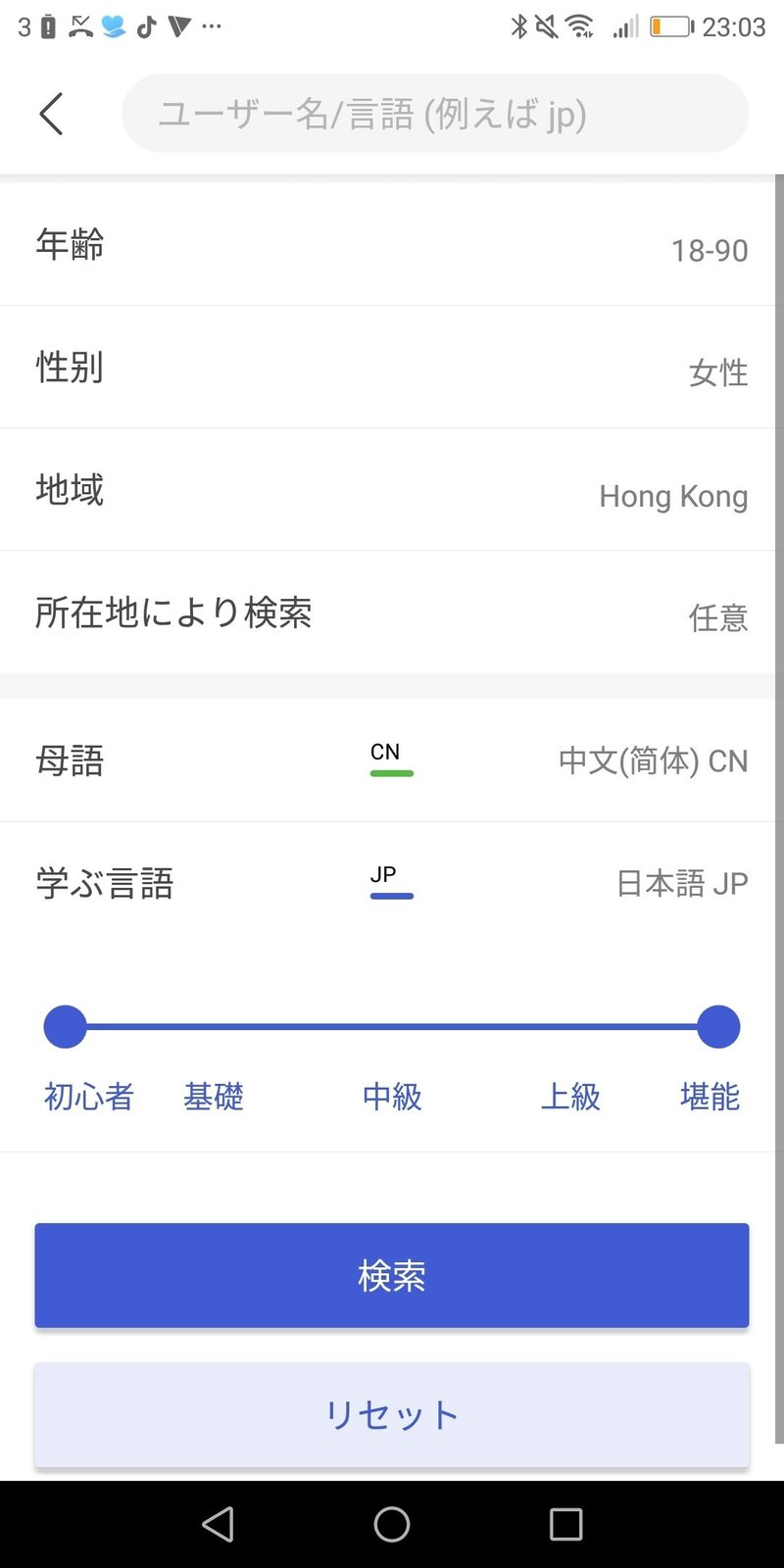Tap the Android back triangle in navigation bar
784x1568 pixels.
click(x=218, y=1523)
